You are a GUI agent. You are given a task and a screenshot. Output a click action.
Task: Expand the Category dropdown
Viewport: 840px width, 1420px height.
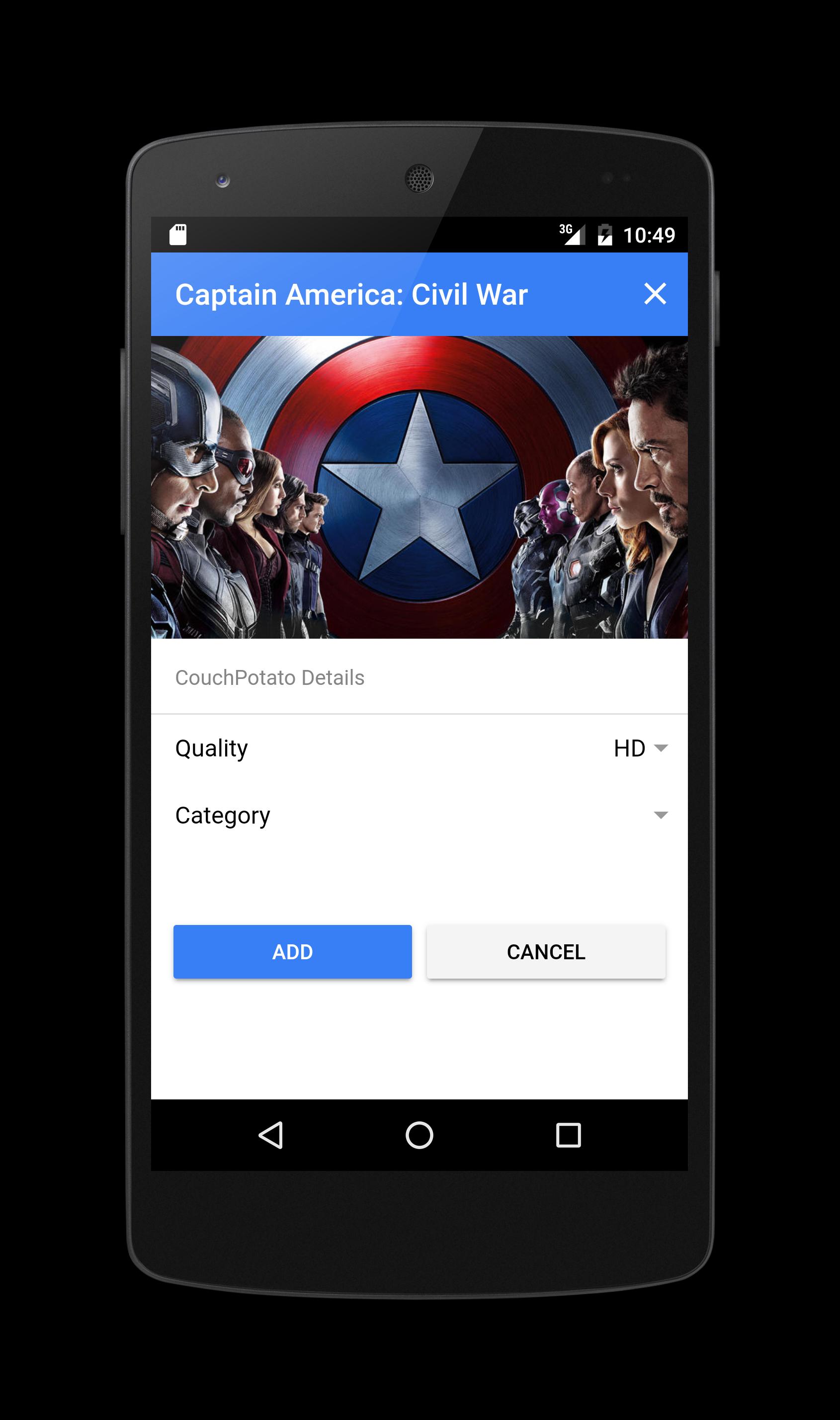(x=660, y=815)
